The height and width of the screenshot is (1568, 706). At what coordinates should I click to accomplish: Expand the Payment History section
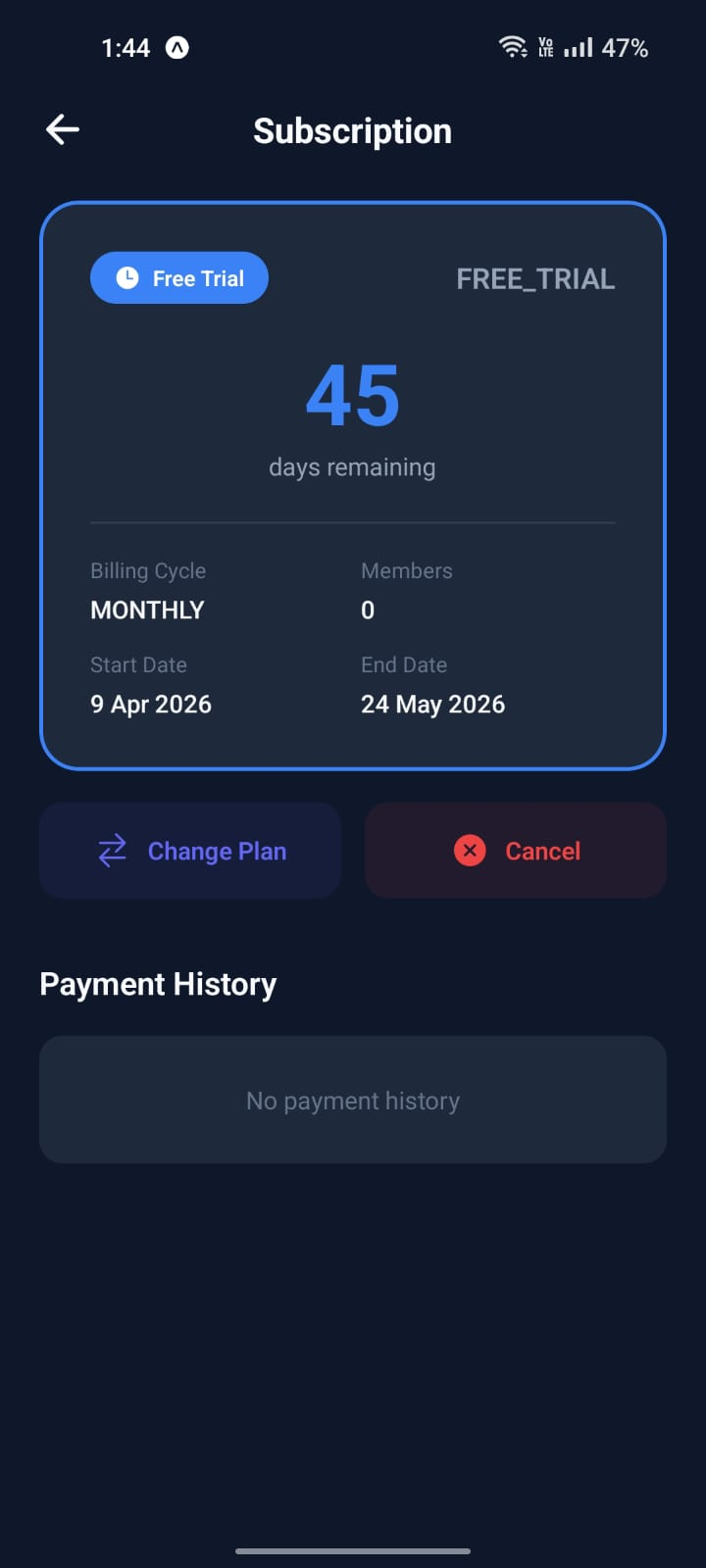click(158, 983)
